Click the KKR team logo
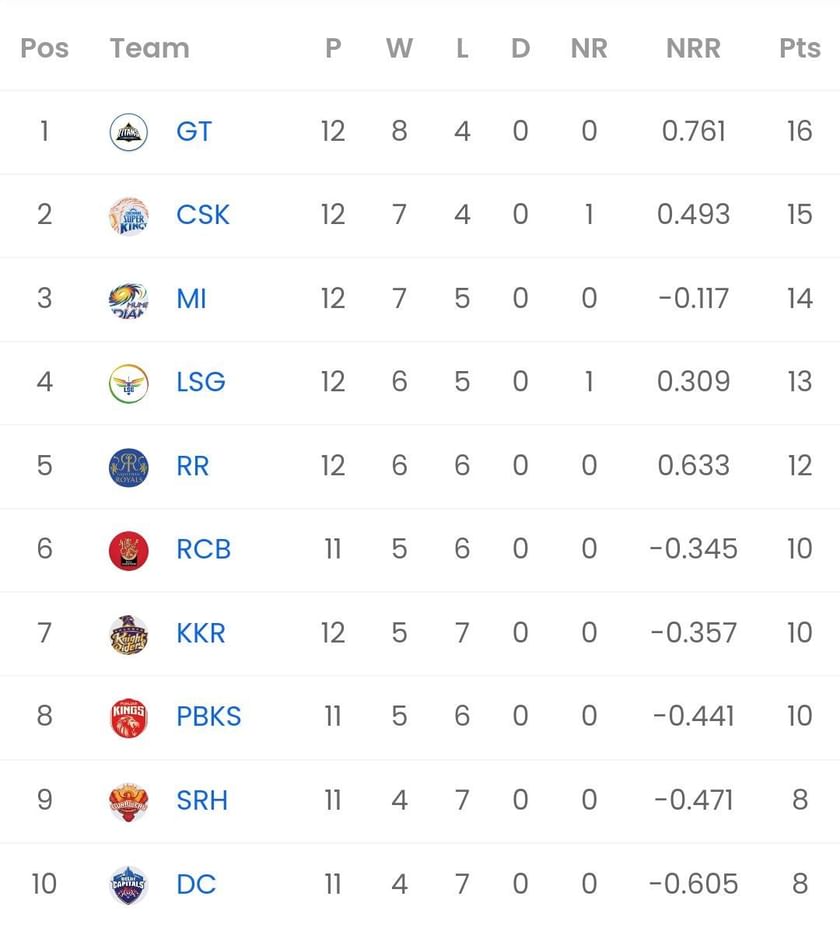Screen dimensions: 840x935 pos(127,633)
